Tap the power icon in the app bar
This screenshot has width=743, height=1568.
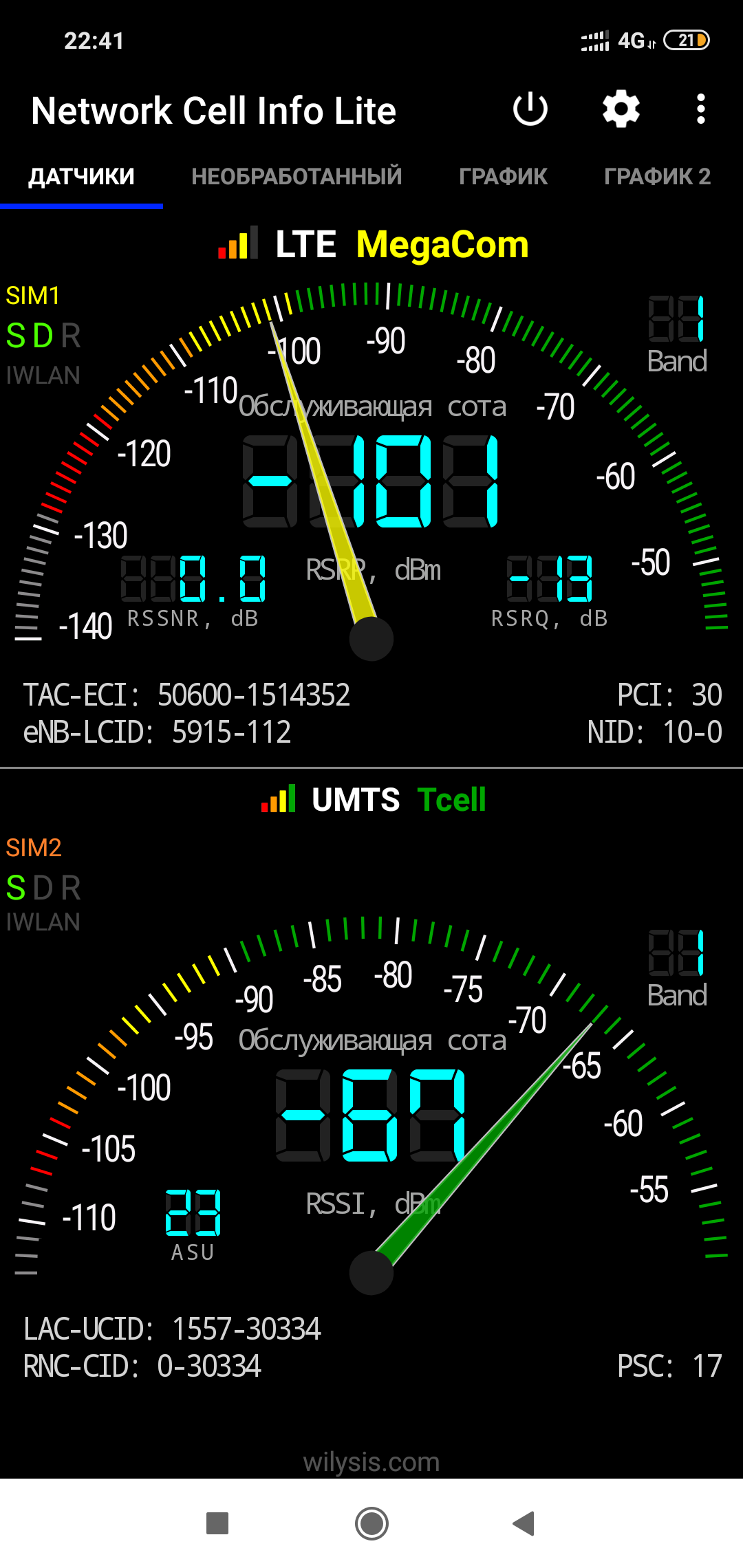[x=530, y=109]
